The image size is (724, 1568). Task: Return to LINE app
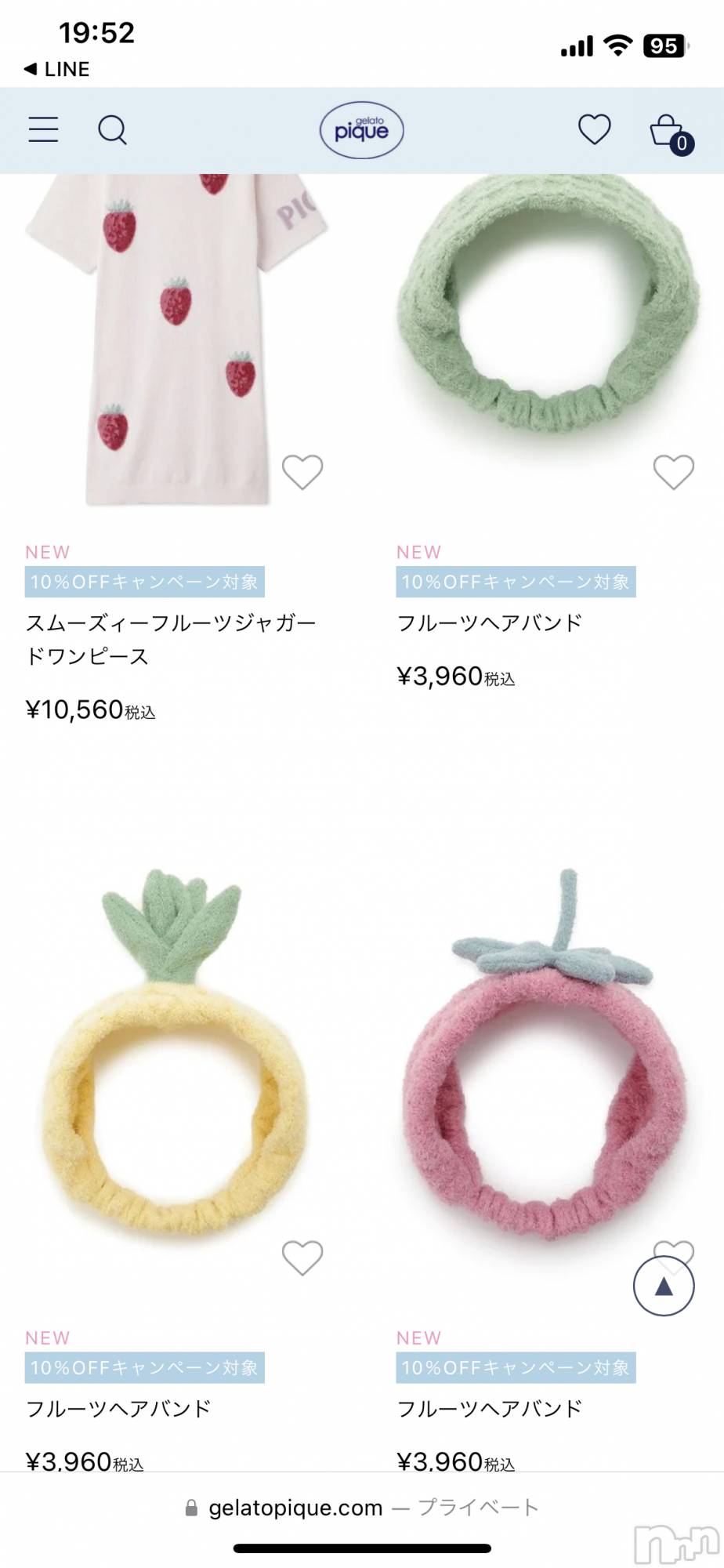tap(57, 69)
